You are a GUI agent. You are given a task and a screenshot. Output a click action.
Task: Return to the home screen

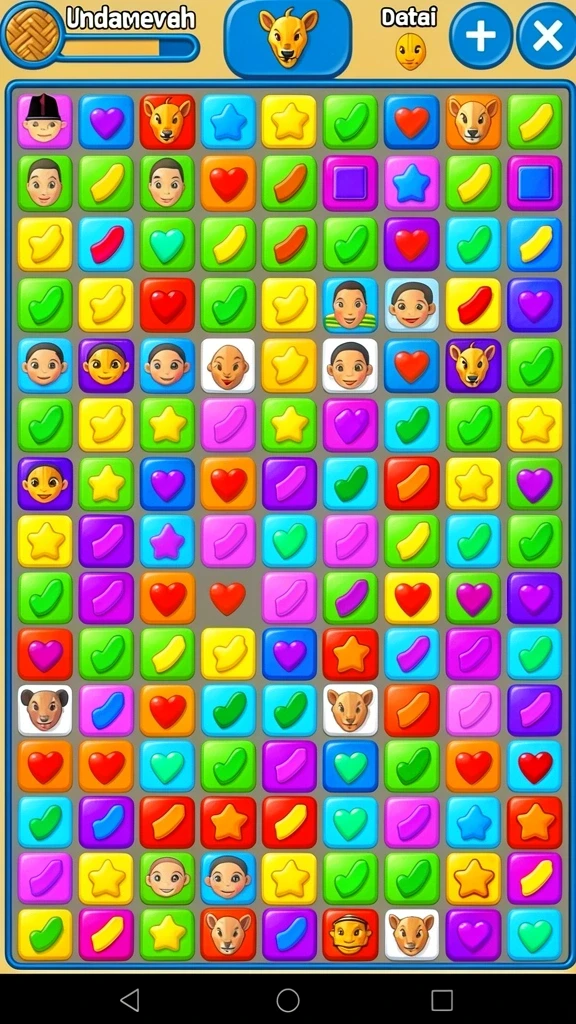pos(288,999)
